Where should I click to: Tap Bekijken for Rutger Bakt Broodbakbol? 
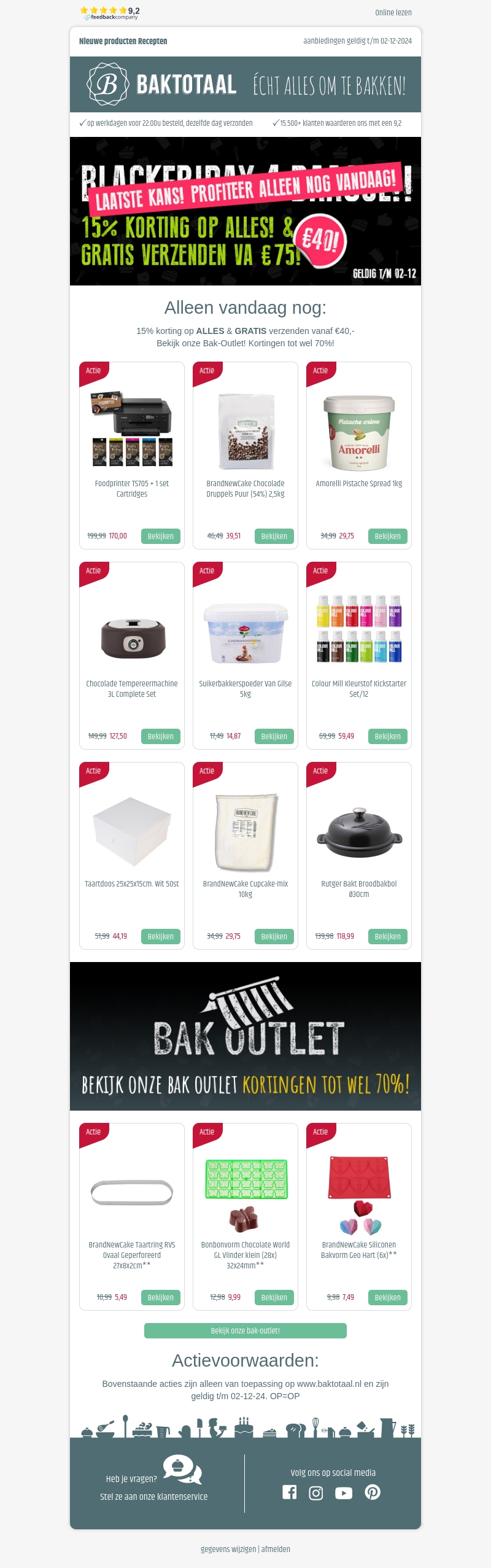point(387,936)
